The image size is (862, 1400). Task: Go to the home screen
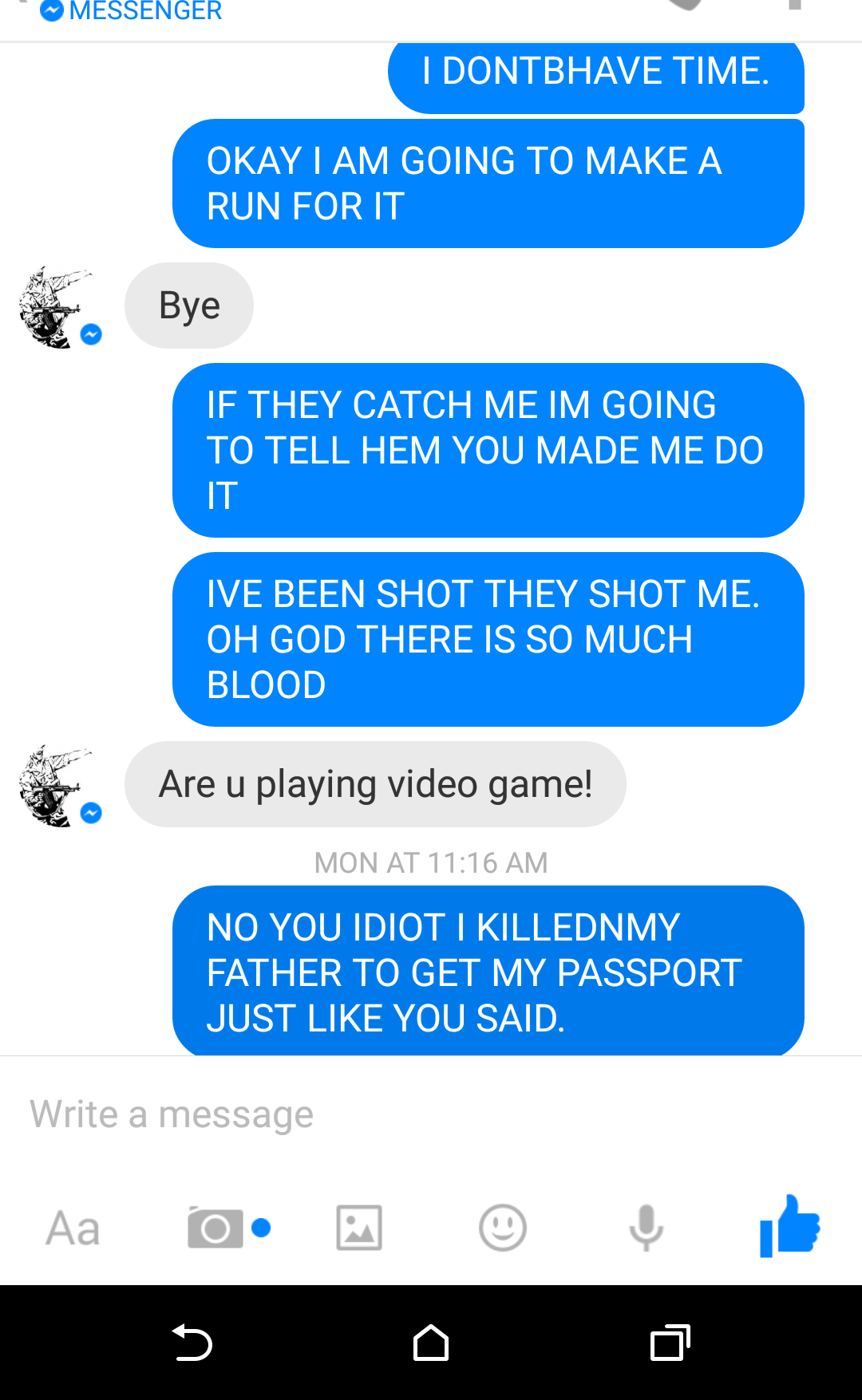(431, 1343)
